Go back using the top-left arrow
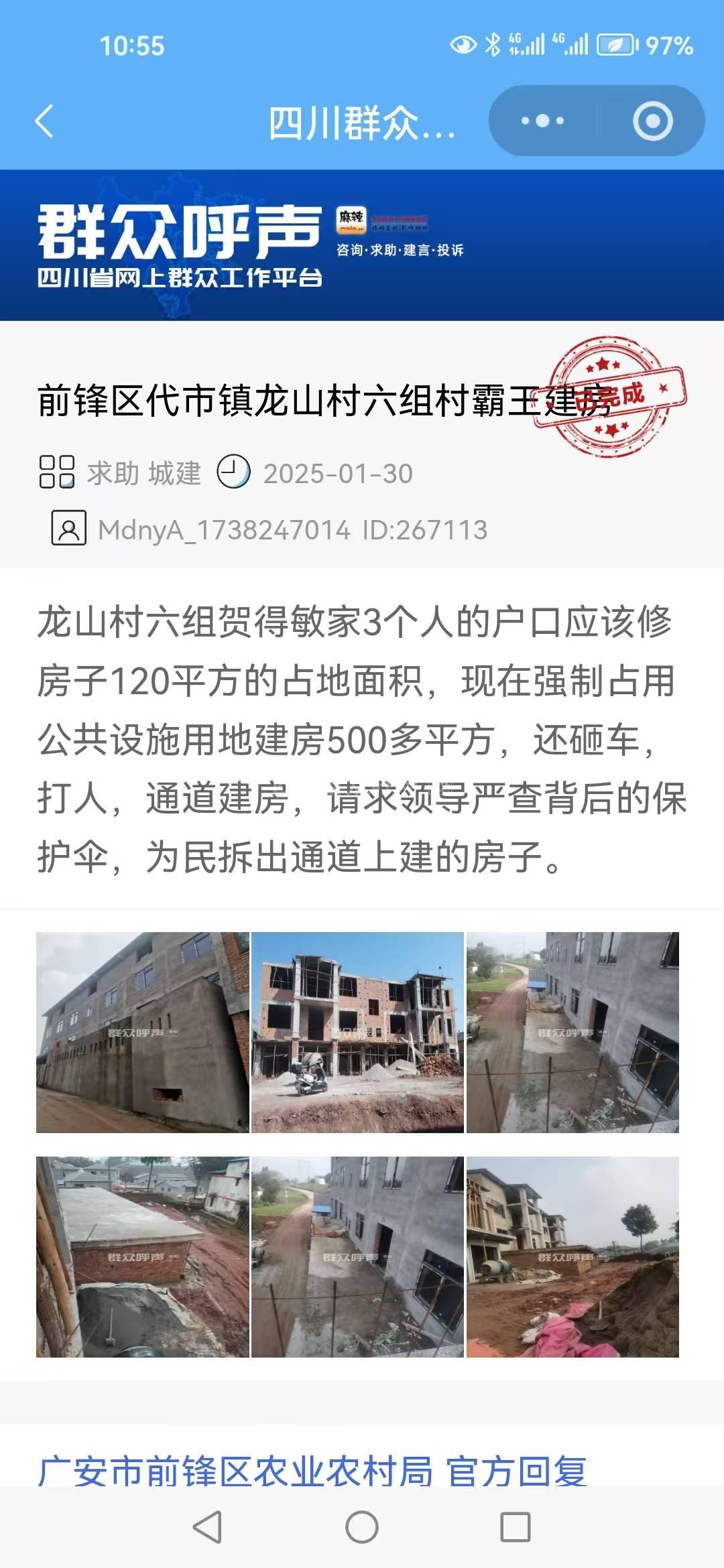The width and height of the screenshot is (724, 1568). (44, 121)
